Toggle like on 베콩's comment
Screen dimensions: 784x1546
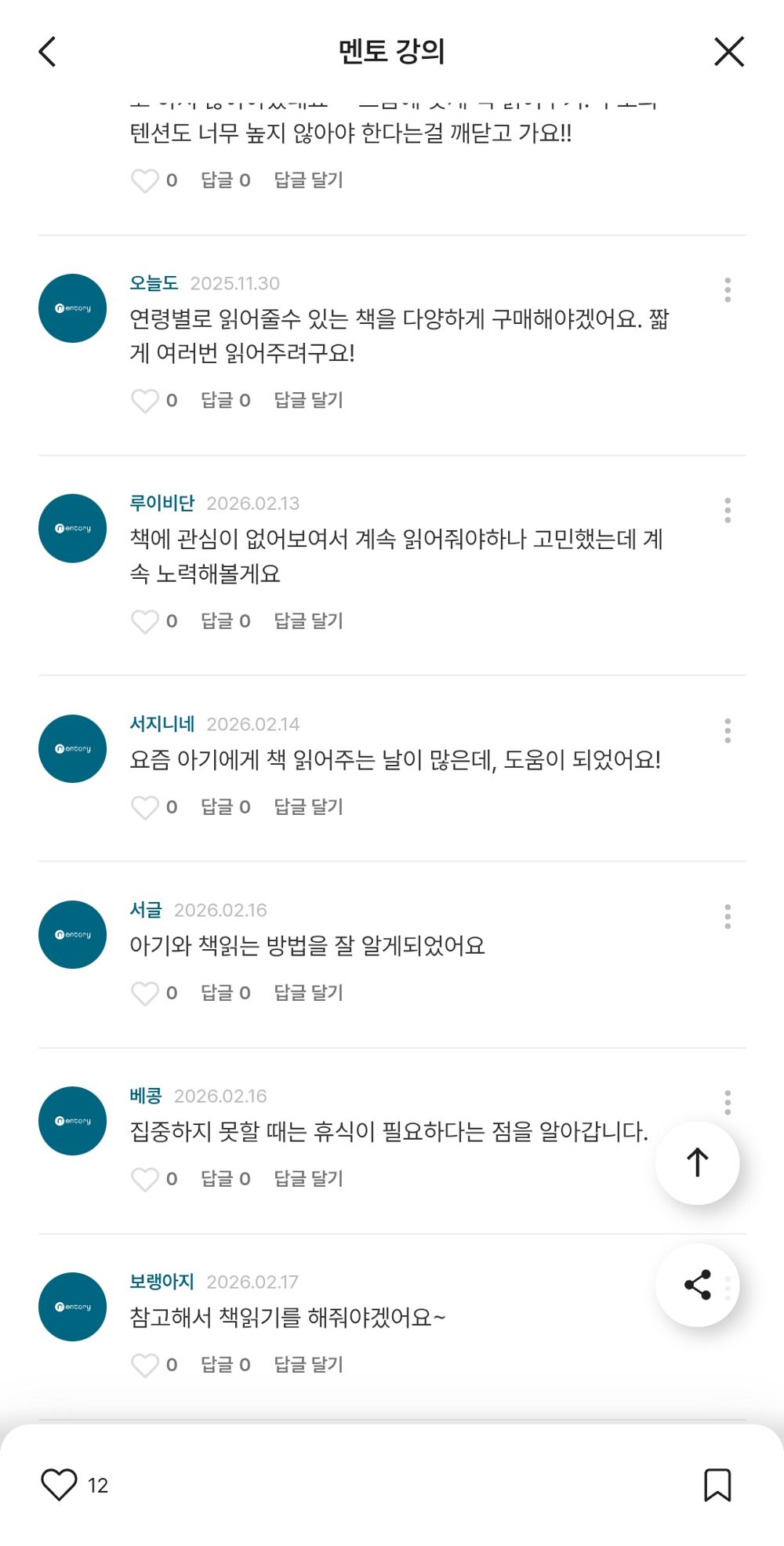click(145, 1178)
